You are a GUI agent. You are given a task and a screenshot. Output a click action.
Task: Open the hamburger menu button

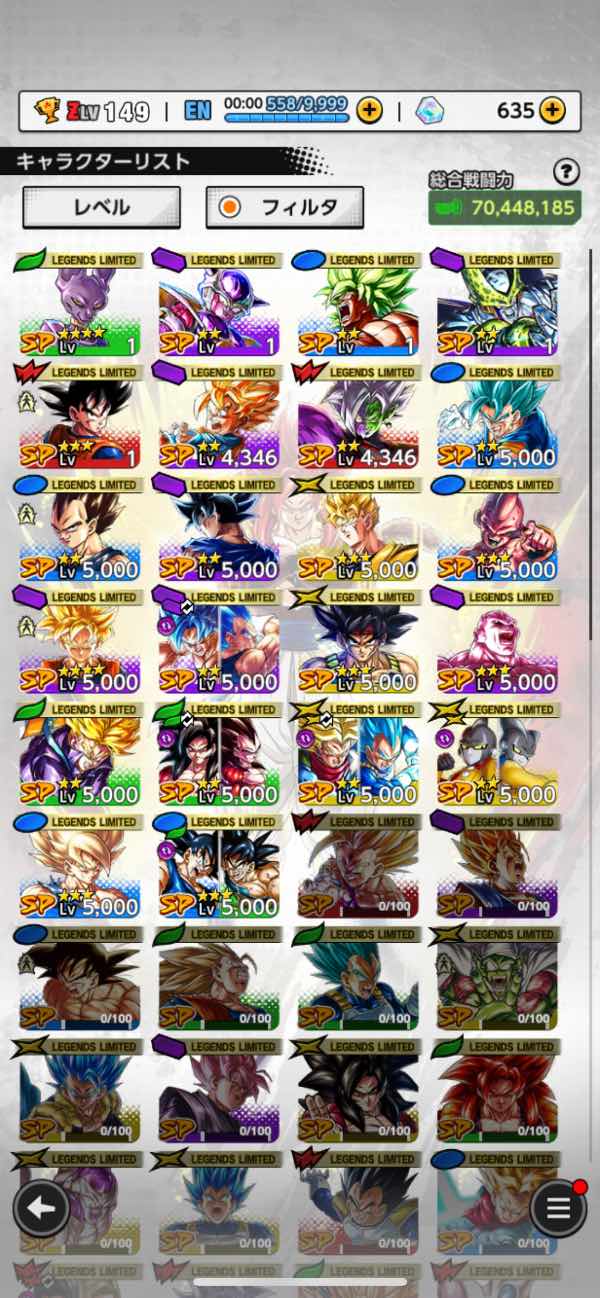tap(558, 1208)
